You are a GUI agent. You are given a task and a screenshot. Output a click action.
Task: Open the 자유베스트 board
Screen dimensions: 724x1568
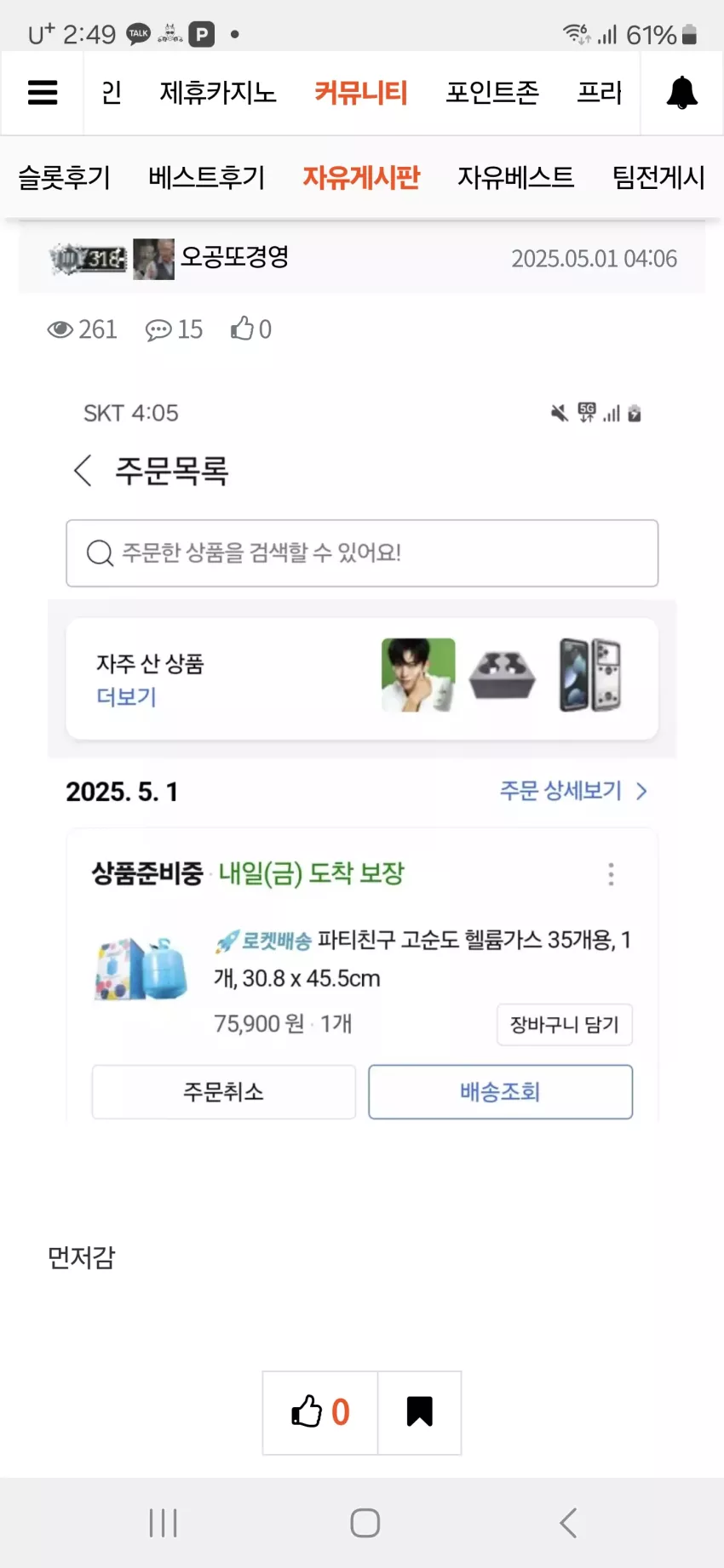[x=515, y=177]
